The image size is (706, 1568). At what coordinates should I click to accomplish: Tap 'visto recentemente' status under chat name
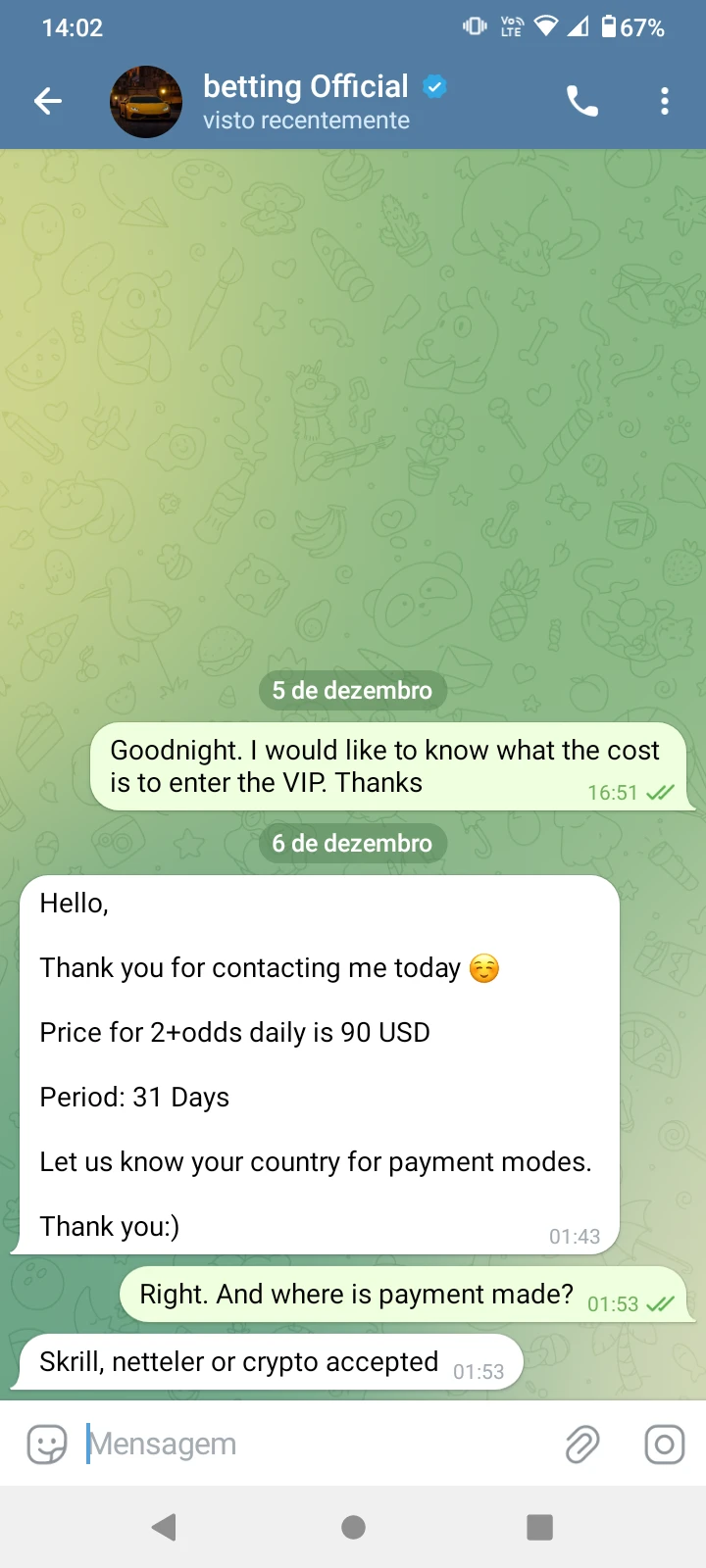tap(305, 121)
